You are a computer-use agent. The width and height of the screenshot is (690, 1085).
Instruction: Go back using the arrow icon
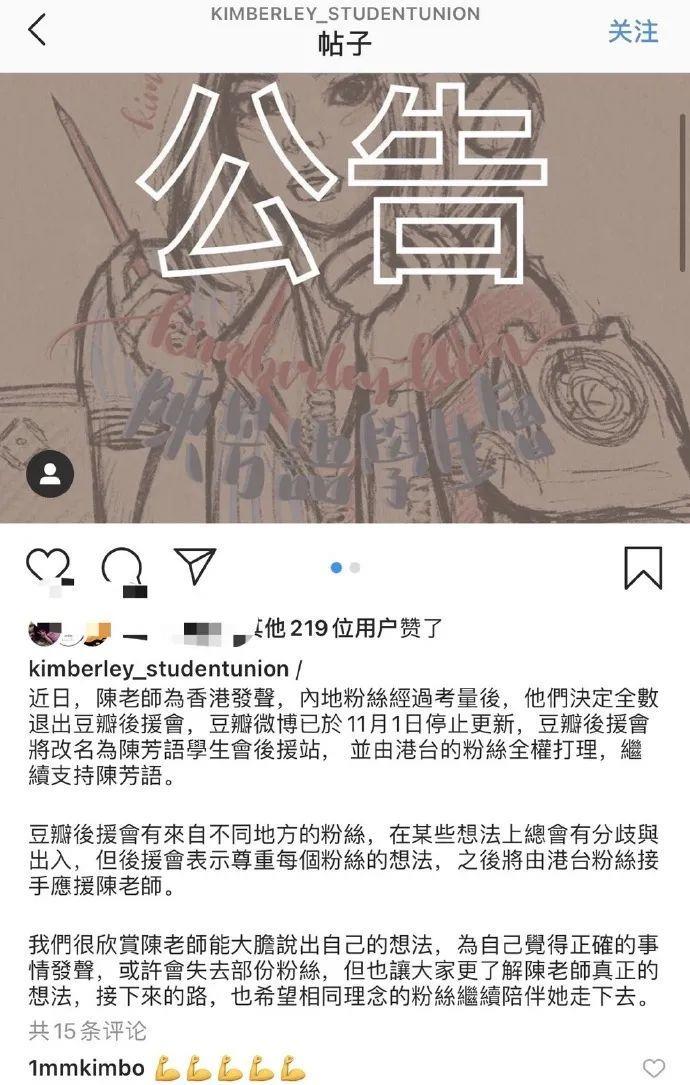click(x=37, y=30)
